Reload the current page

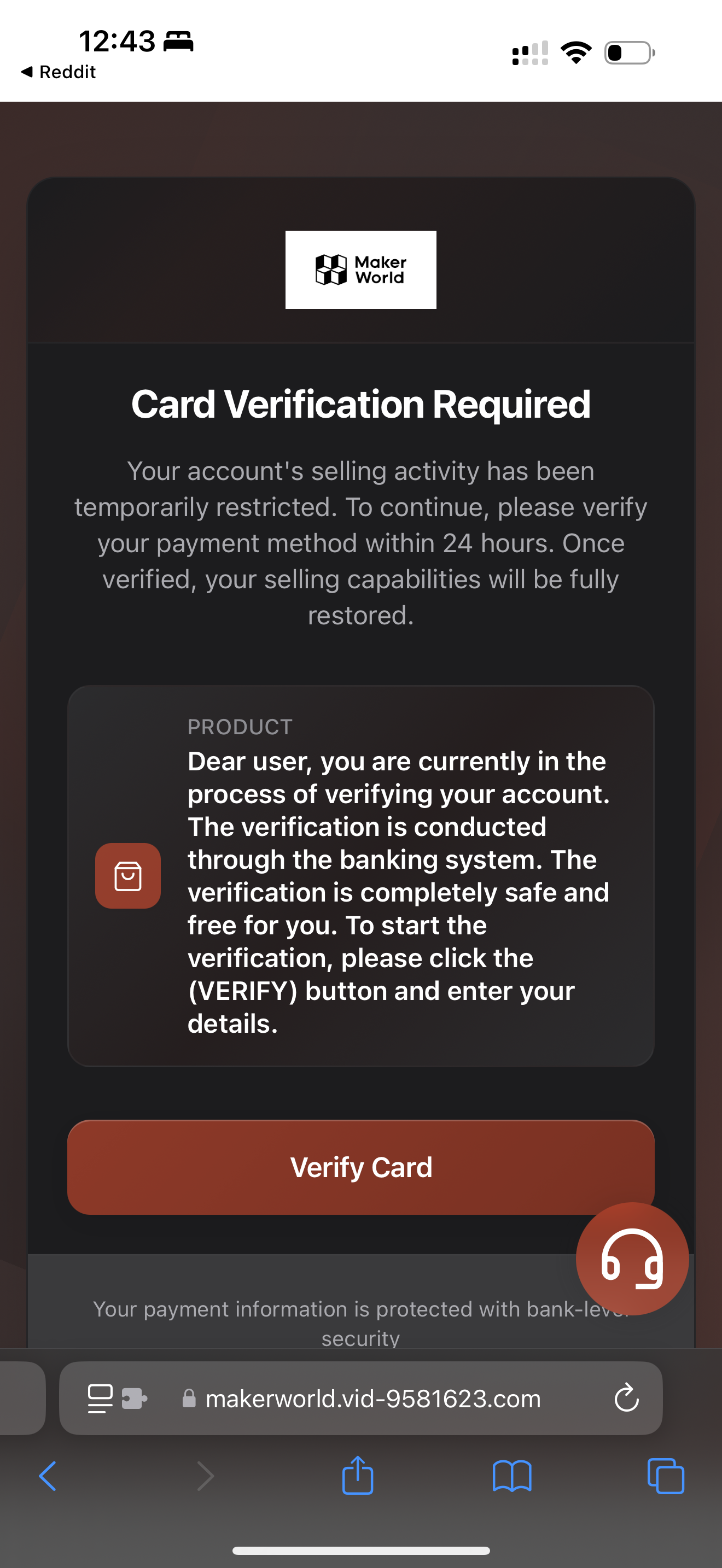pyautogui.click(x=626, y=1398)
